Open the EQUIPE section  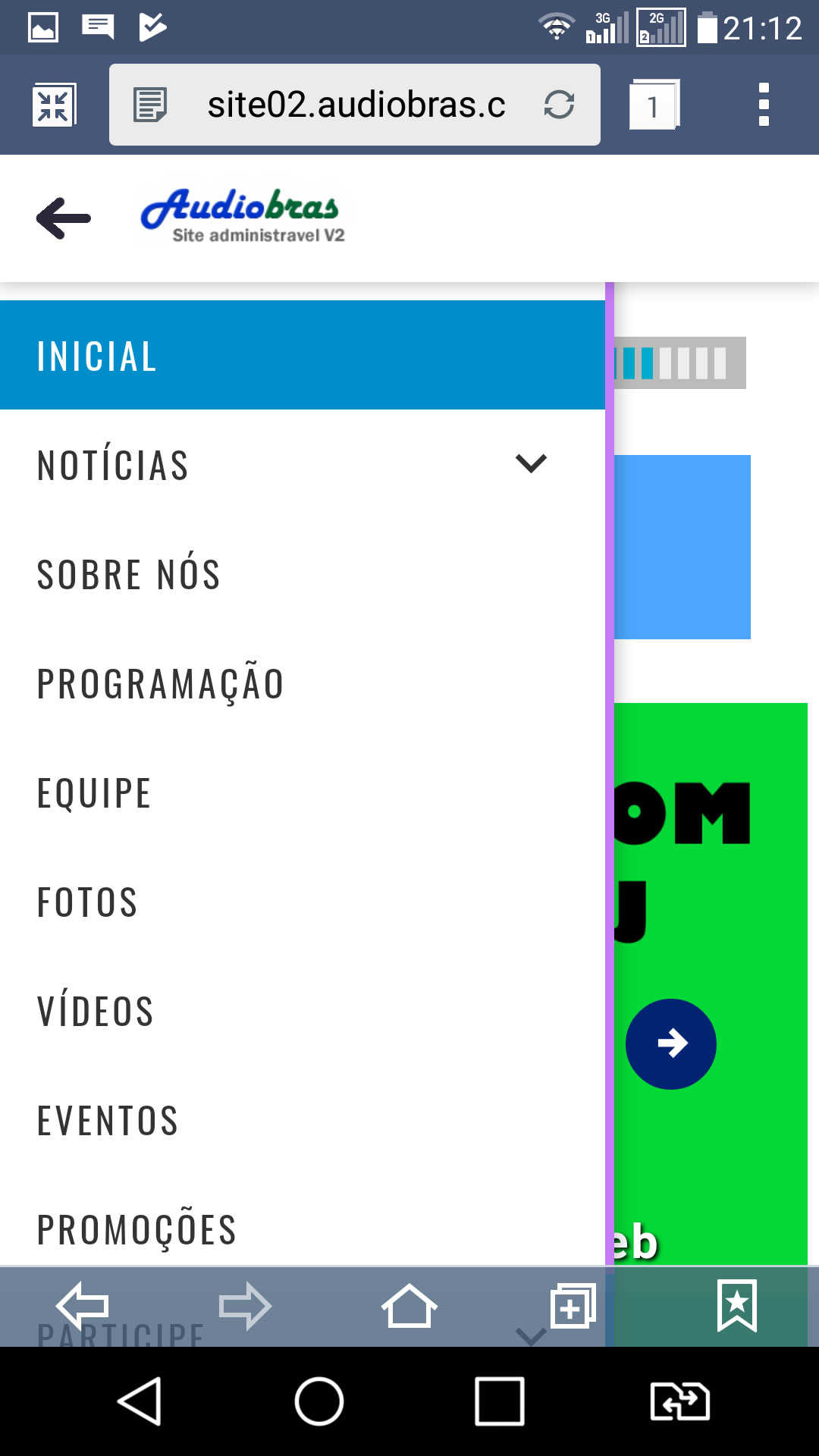[x=94, y=793]
